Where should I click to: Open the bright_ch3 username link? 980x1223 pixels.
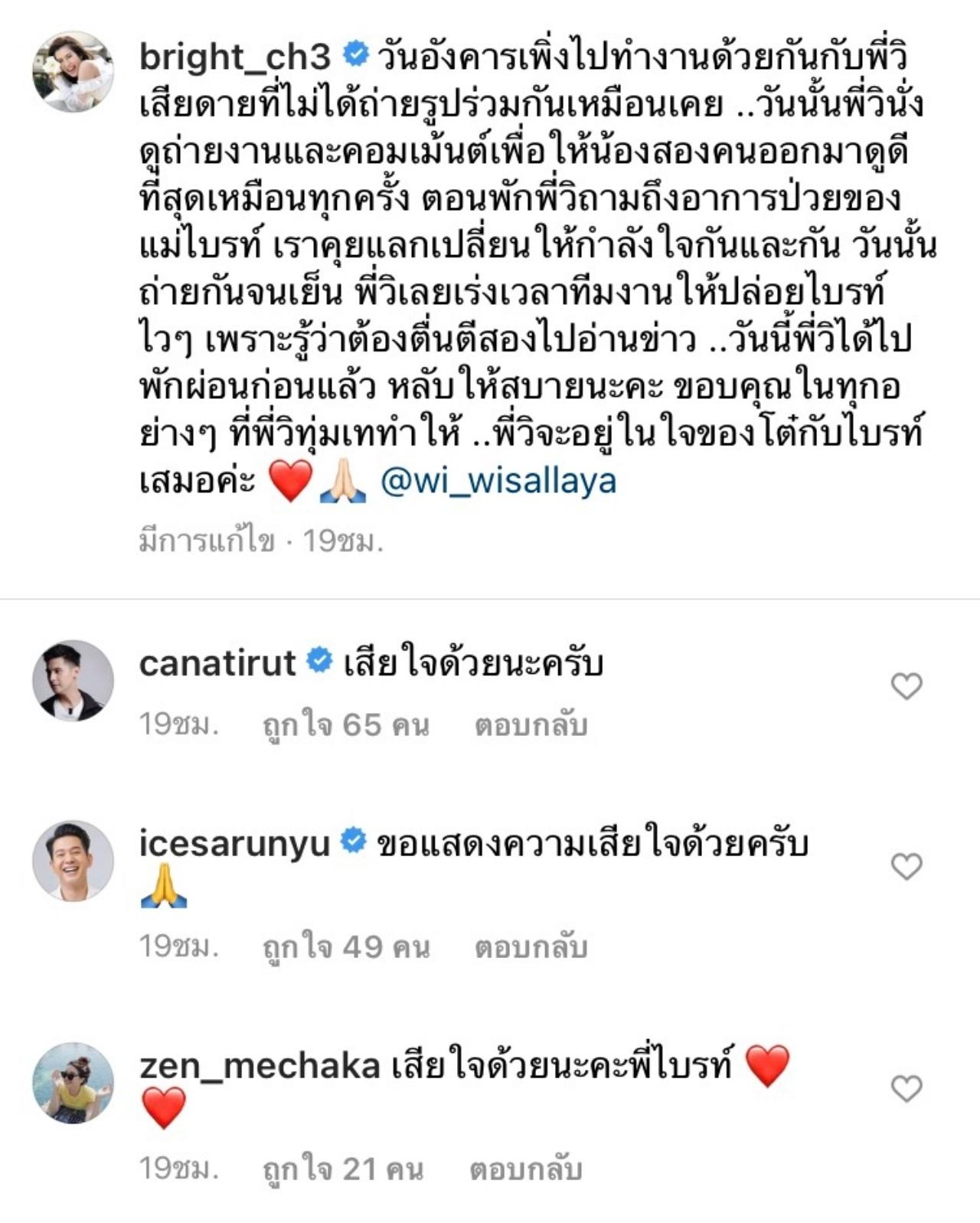[x=234, y=57]
